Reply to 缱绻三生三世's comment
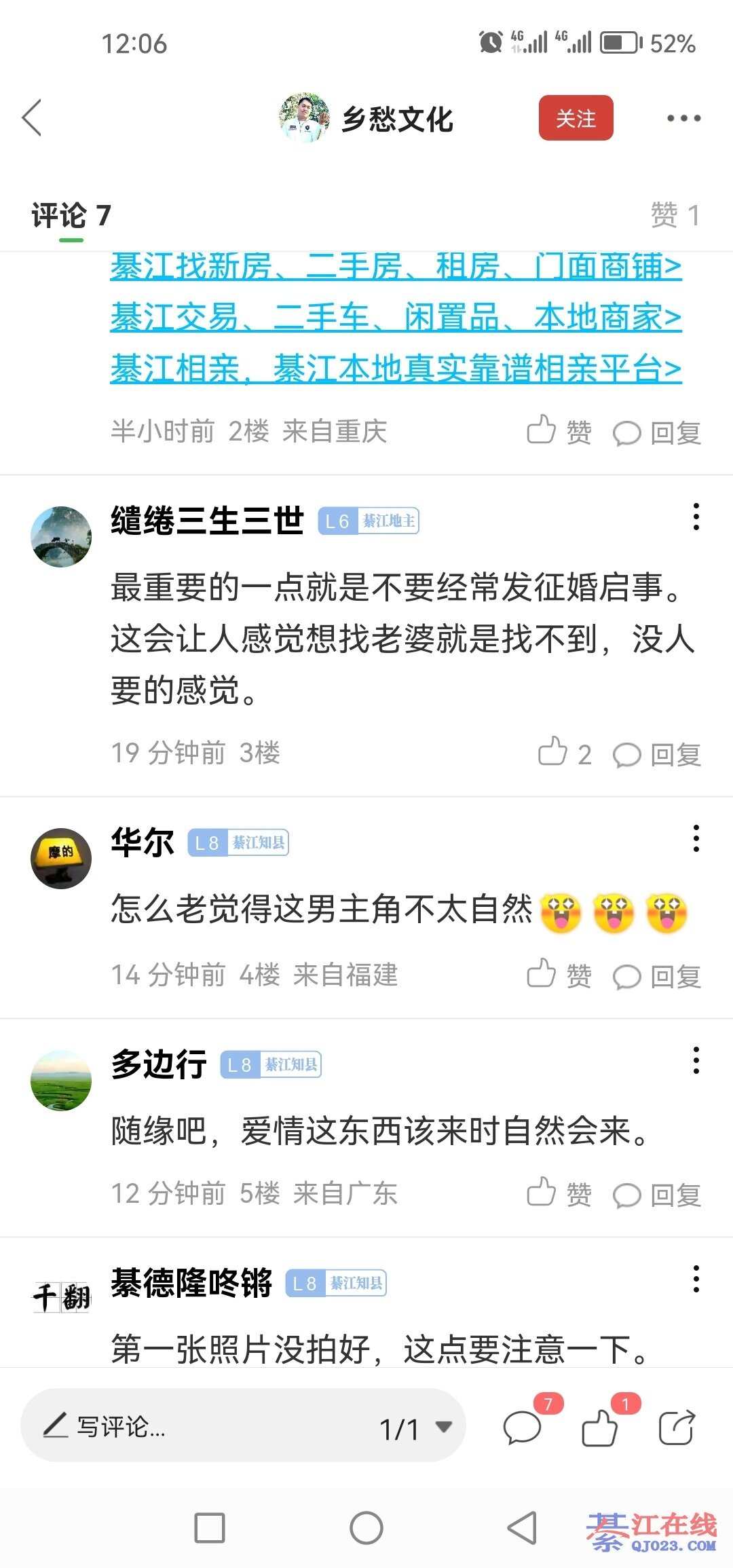 click(657, 754)
